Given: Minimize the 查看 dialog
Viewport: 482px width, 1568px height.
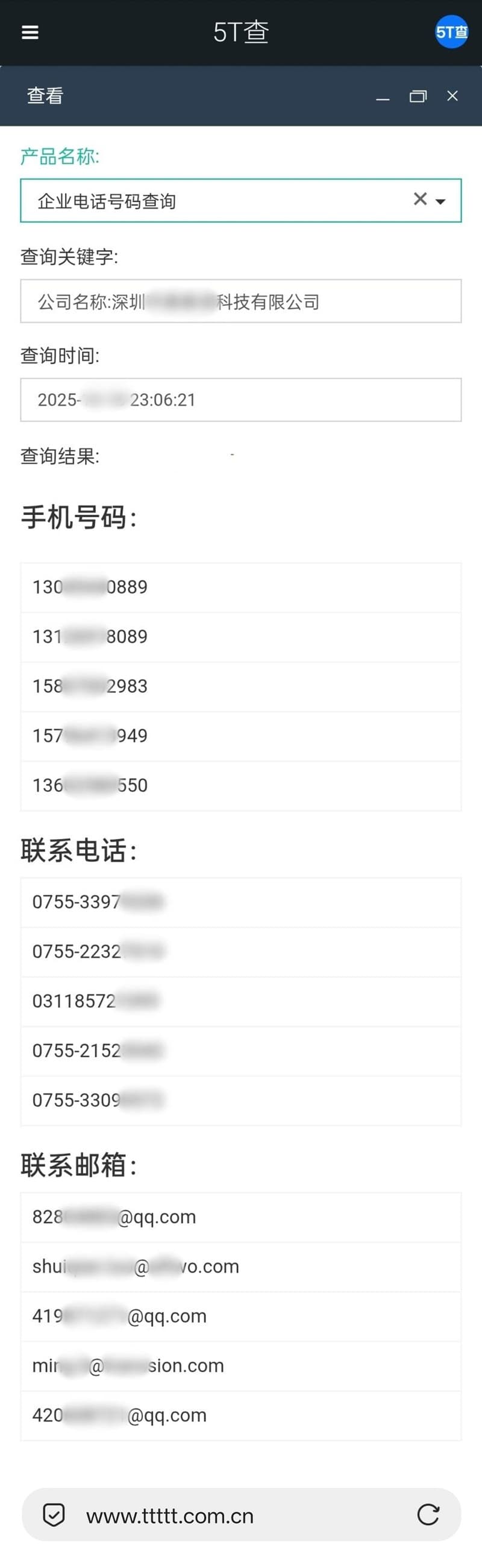Looking at the screenshot, I should point(383,96).
